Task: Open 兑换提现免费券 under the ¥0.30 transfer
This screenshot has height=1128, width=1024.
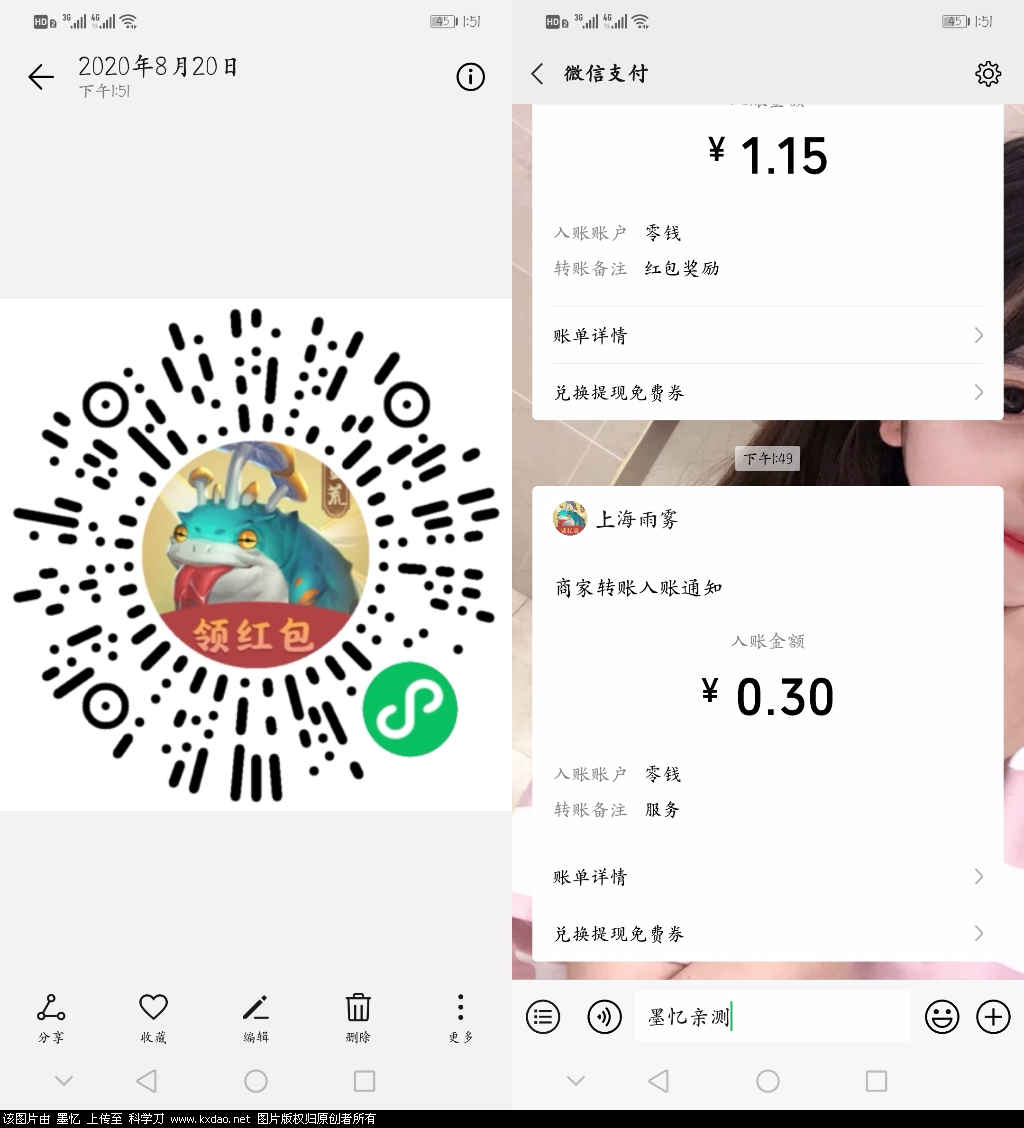Action: click(767, 933)
